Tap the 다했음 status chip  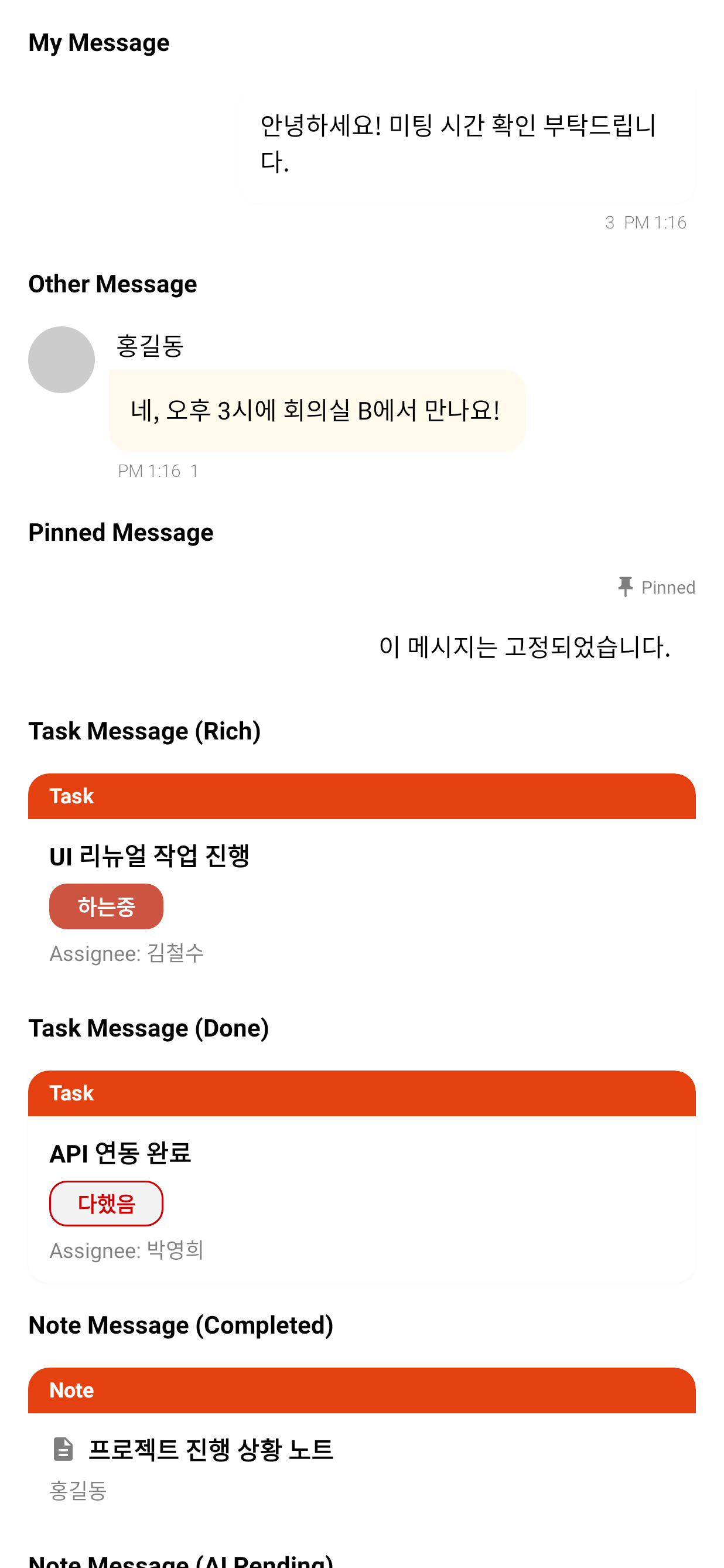pos(106,1204)
